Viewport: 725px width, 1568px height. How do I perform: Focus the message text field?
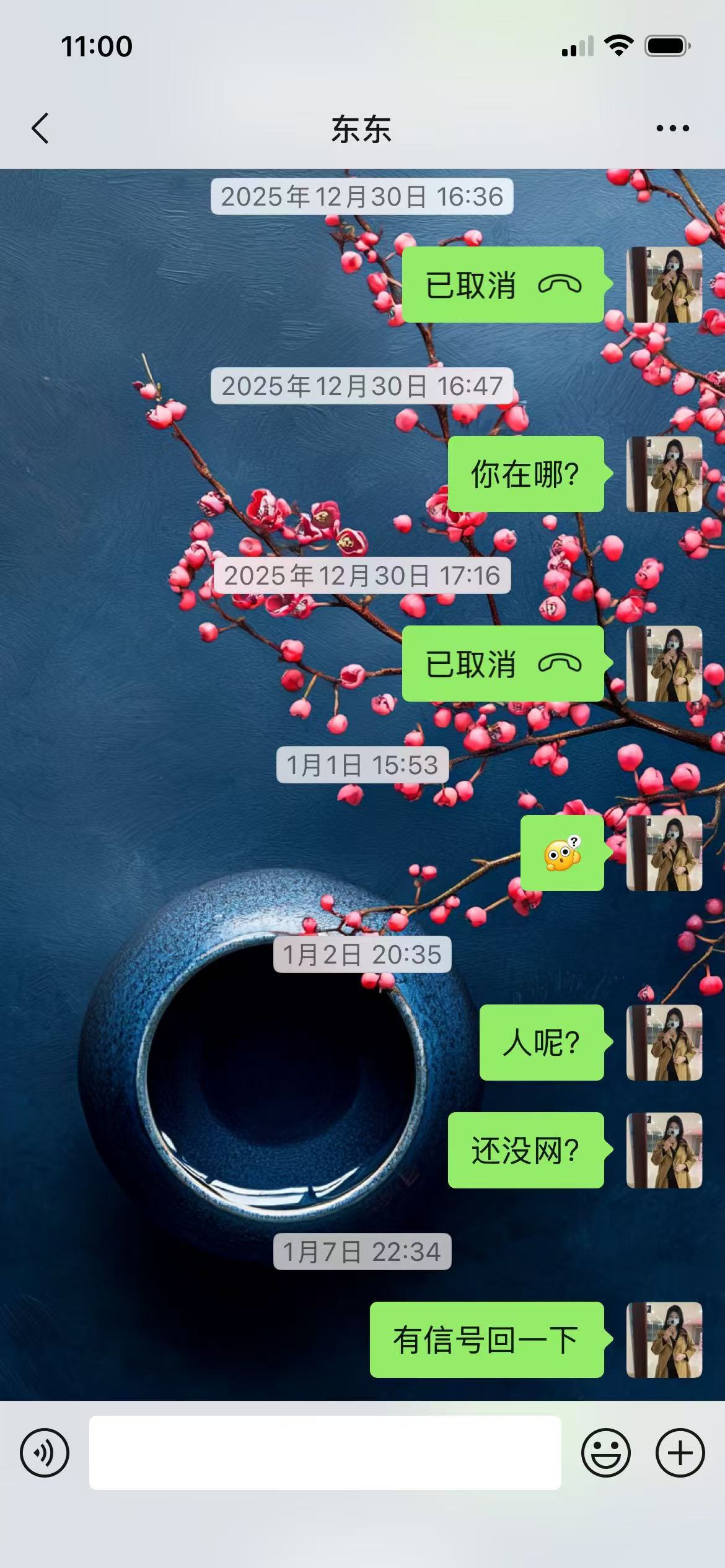click(x=325, y=1453)
